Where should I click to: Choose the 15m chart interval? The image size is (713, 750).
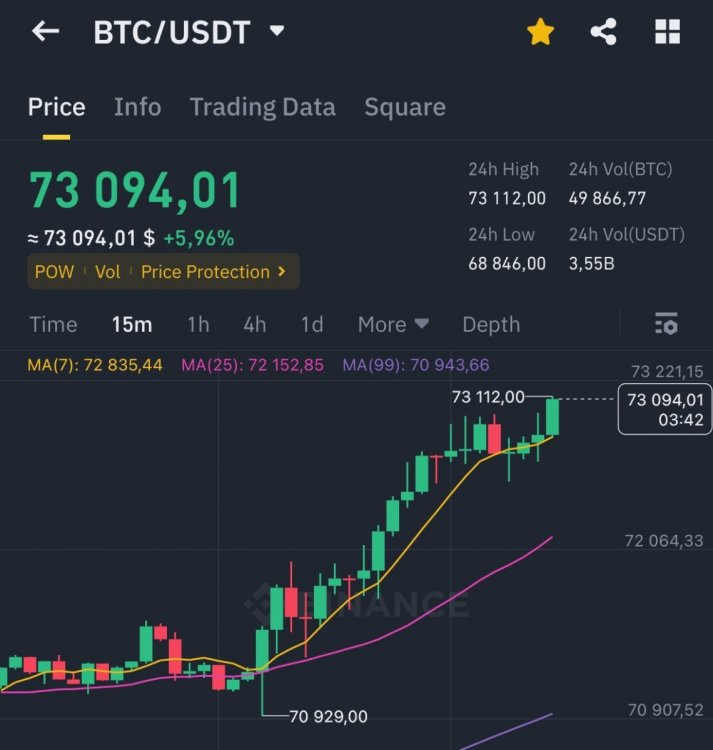[132, 324]
